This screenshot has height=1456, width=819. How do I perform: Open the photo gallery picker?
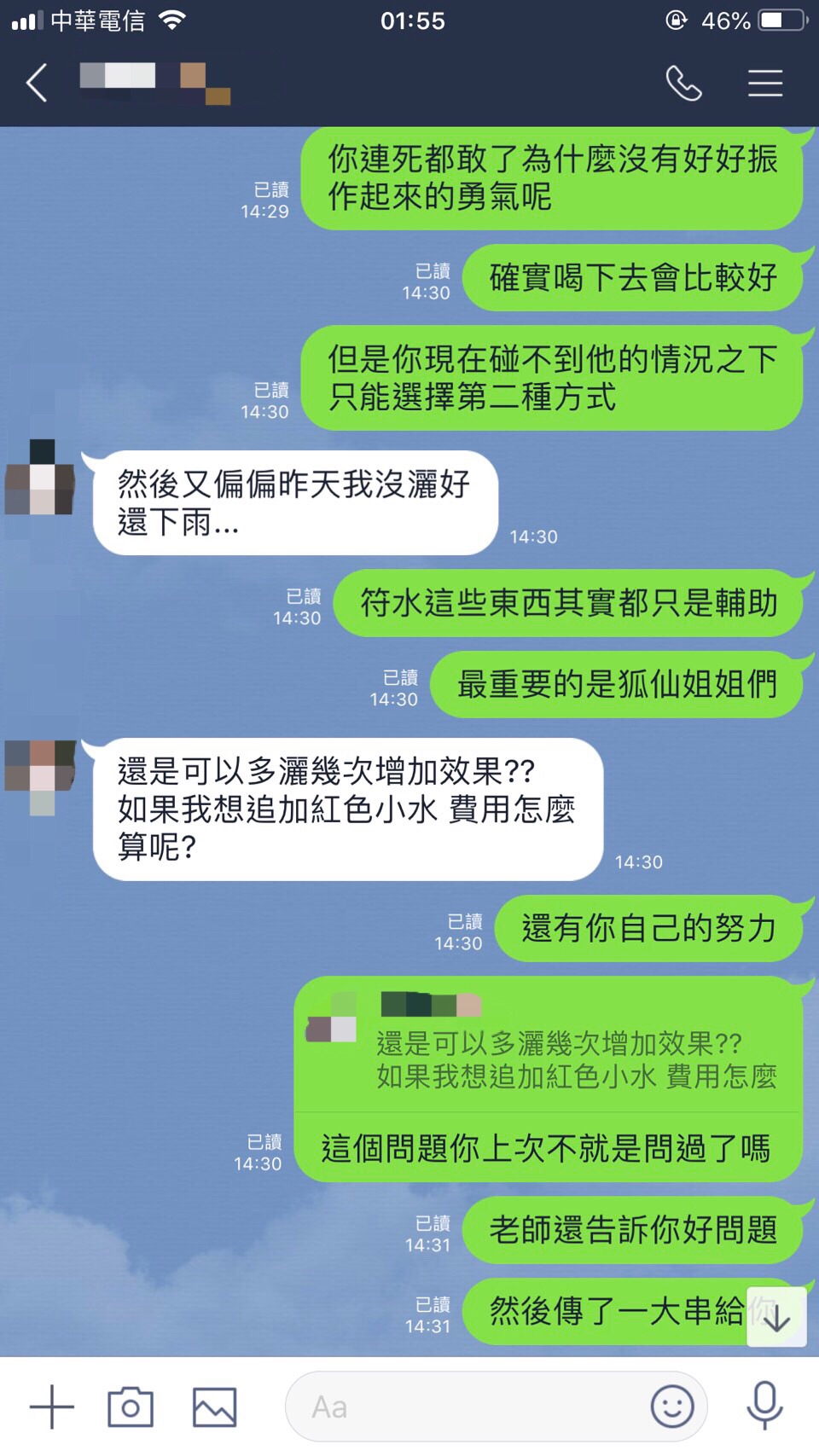pos(214,1407)
